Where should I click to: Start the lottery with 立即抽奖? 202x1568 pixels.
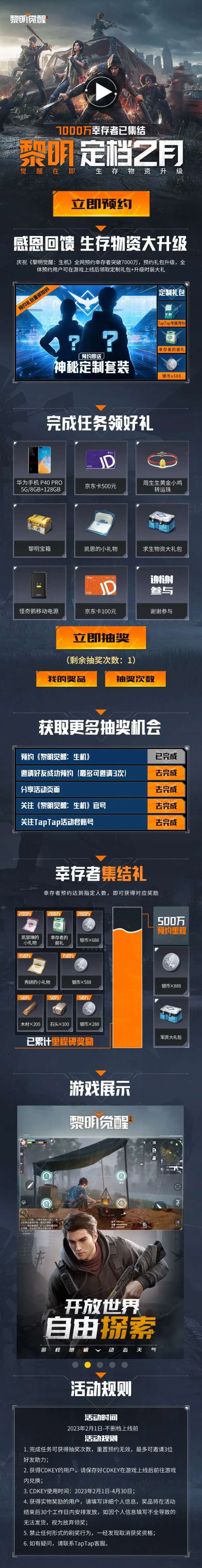click(x=101, y=637)
